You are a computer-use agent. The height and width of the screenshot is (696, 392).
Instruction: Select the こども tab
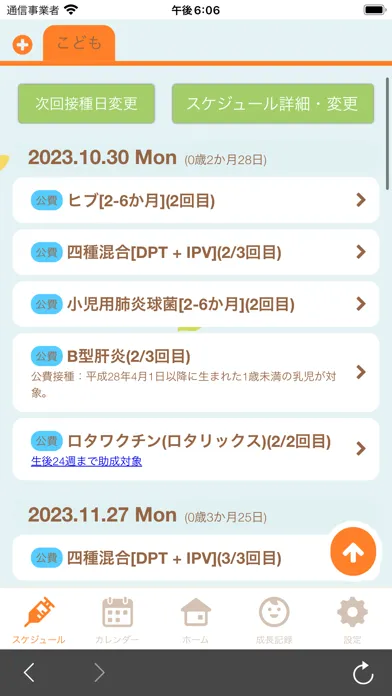(79, 43)
